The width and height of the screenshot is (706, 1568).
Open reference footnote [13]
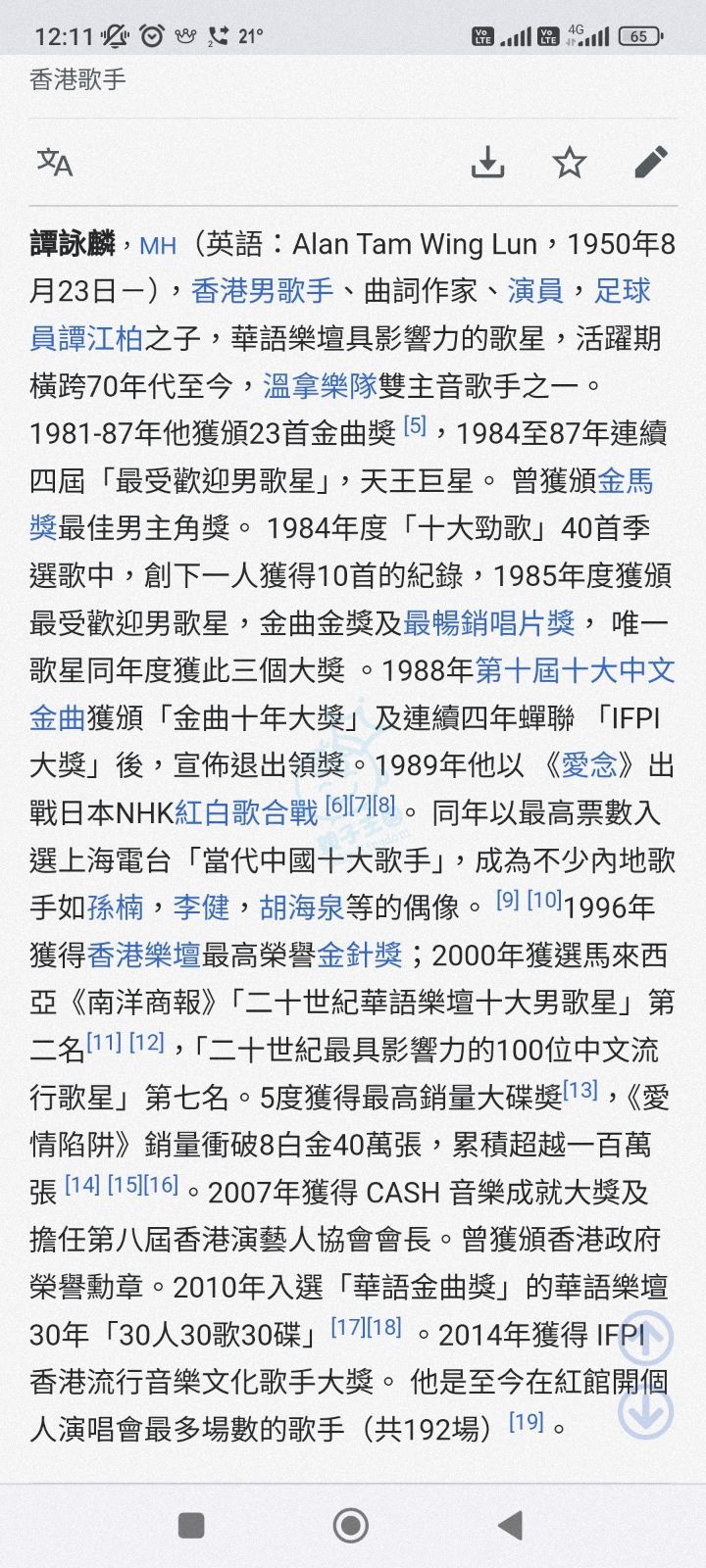580,1090
